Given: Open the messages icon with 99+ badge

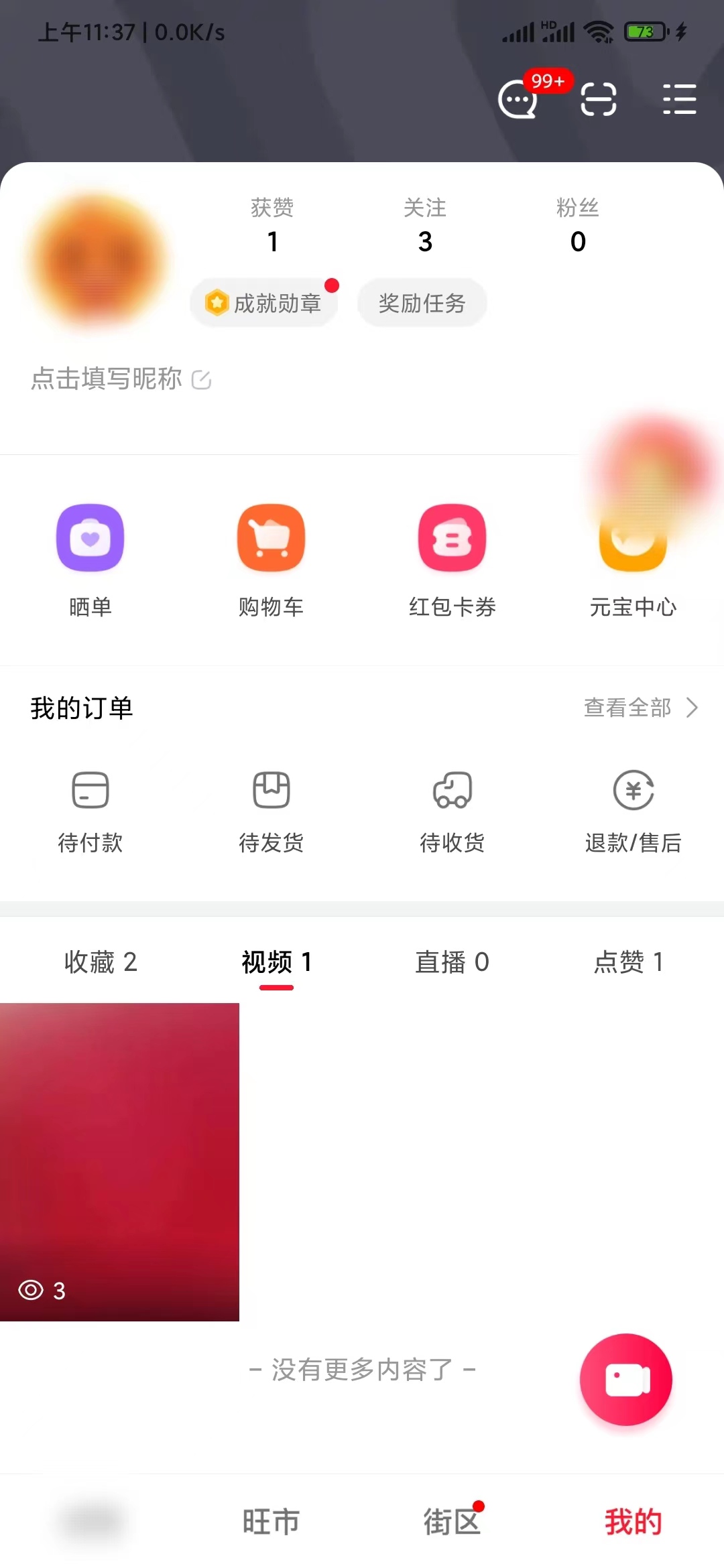Looking at the screenshot, I should (517, 99).
